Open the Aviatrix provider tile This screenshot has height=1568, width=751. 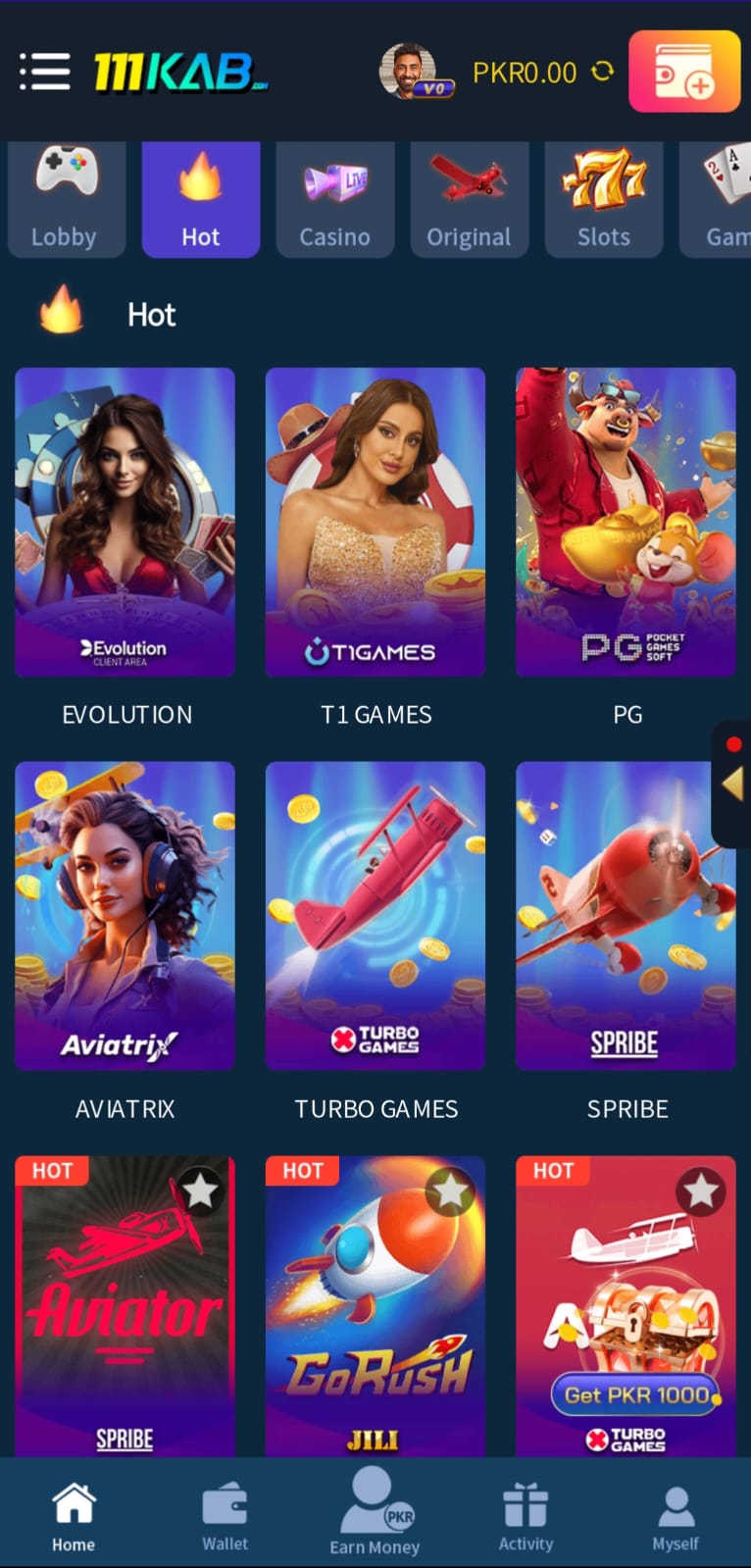(x=125, y=916)
